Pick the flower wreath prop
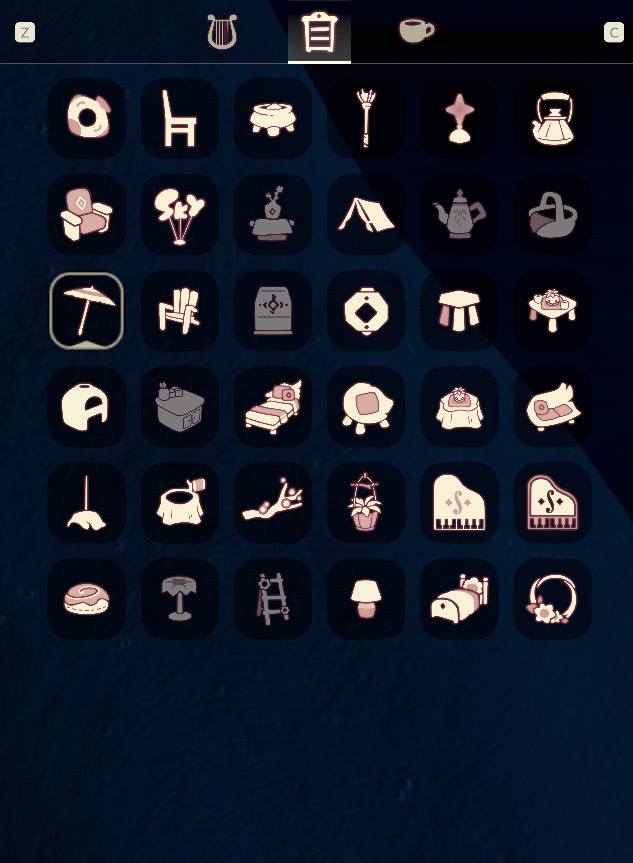Viewport: 633px width, 863px height. coord(552,599)
